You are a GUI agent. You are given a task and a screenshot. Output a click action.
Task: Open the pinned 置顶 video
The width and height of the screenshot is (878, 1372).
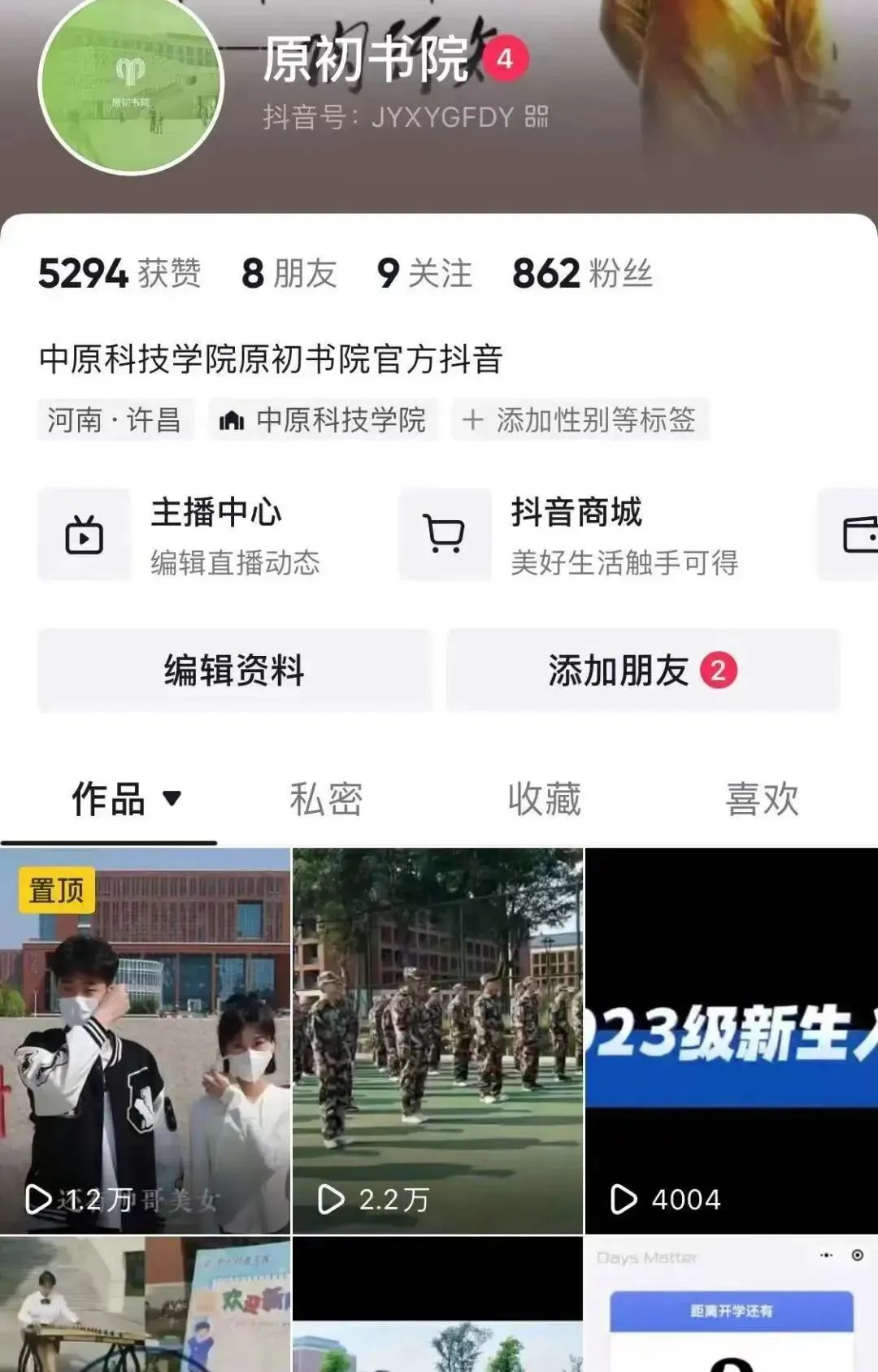point(145,1040)
